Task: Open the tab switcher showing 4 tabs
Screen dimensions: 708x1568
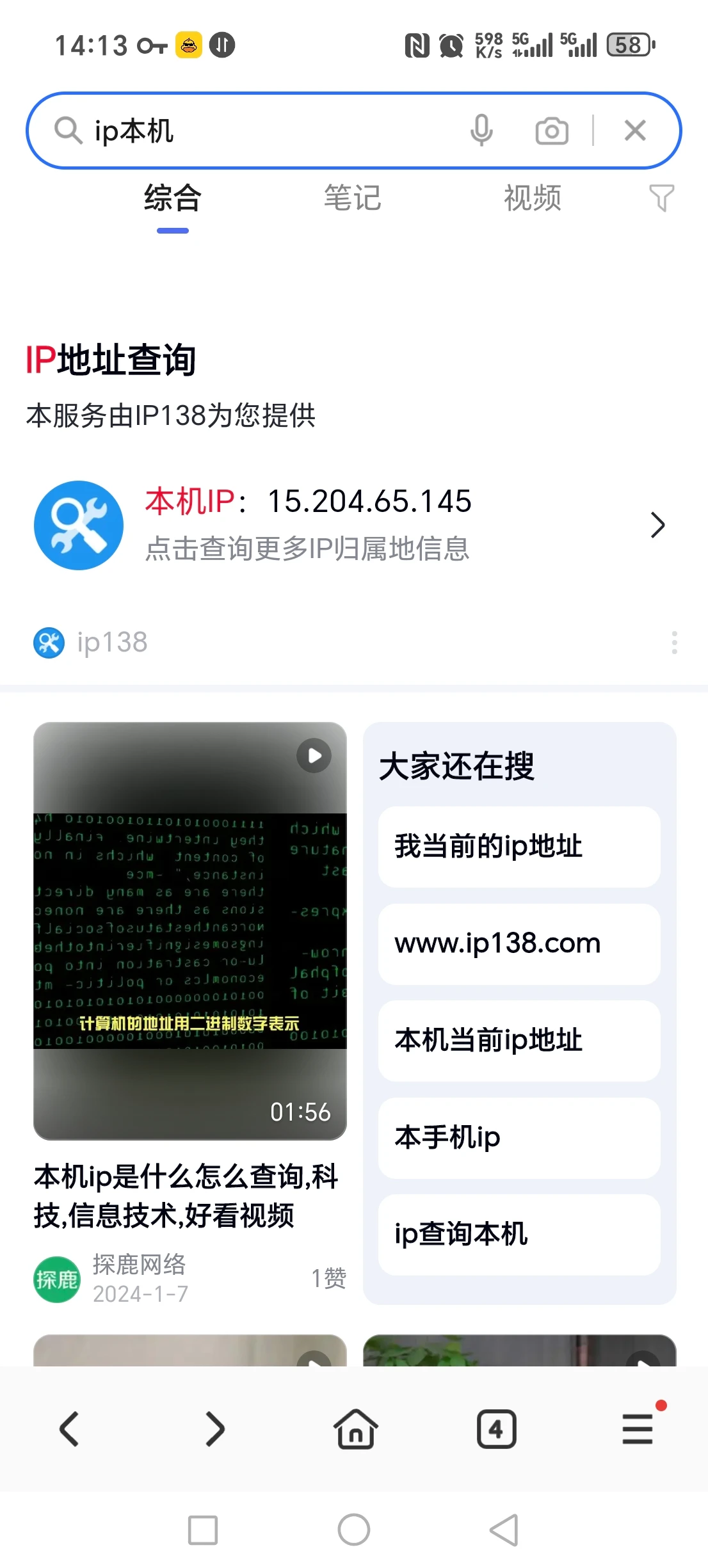Action: click(497, 1430)
